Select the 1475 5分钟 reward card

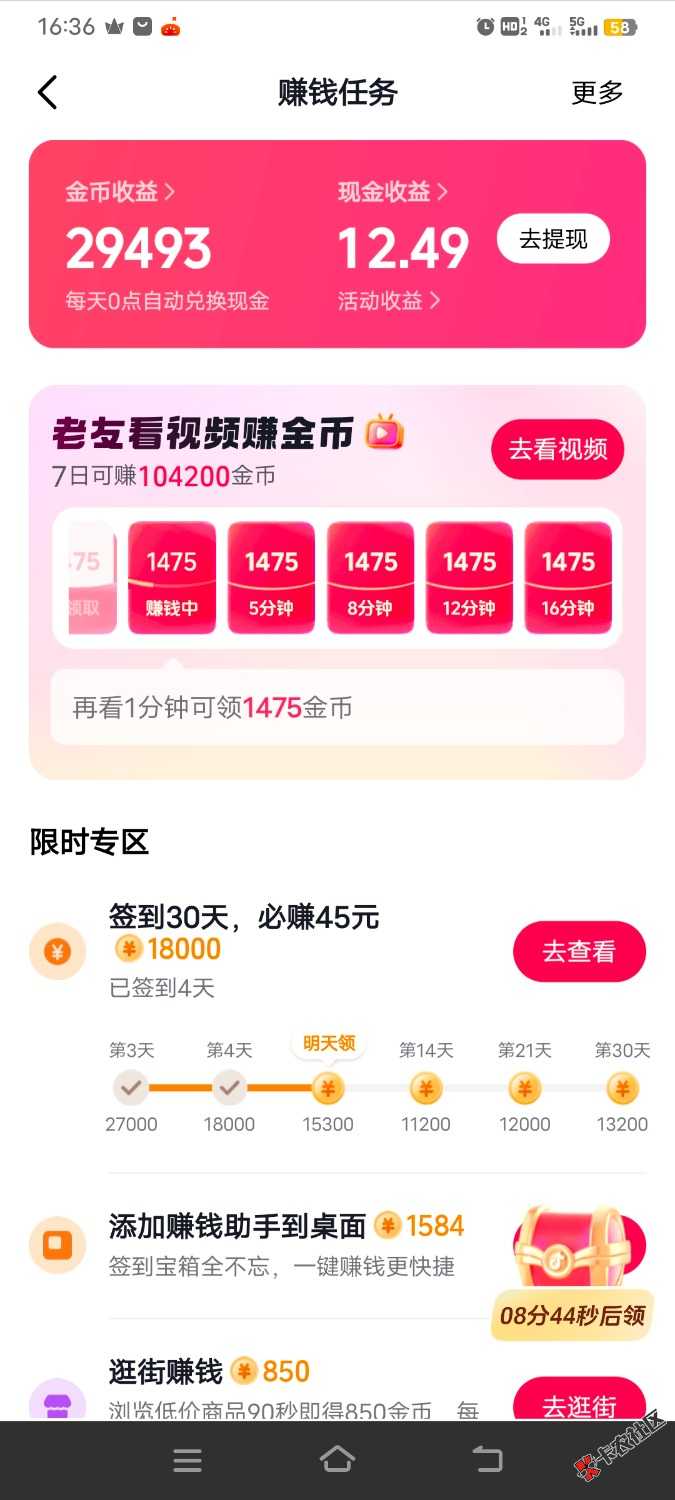271,578
